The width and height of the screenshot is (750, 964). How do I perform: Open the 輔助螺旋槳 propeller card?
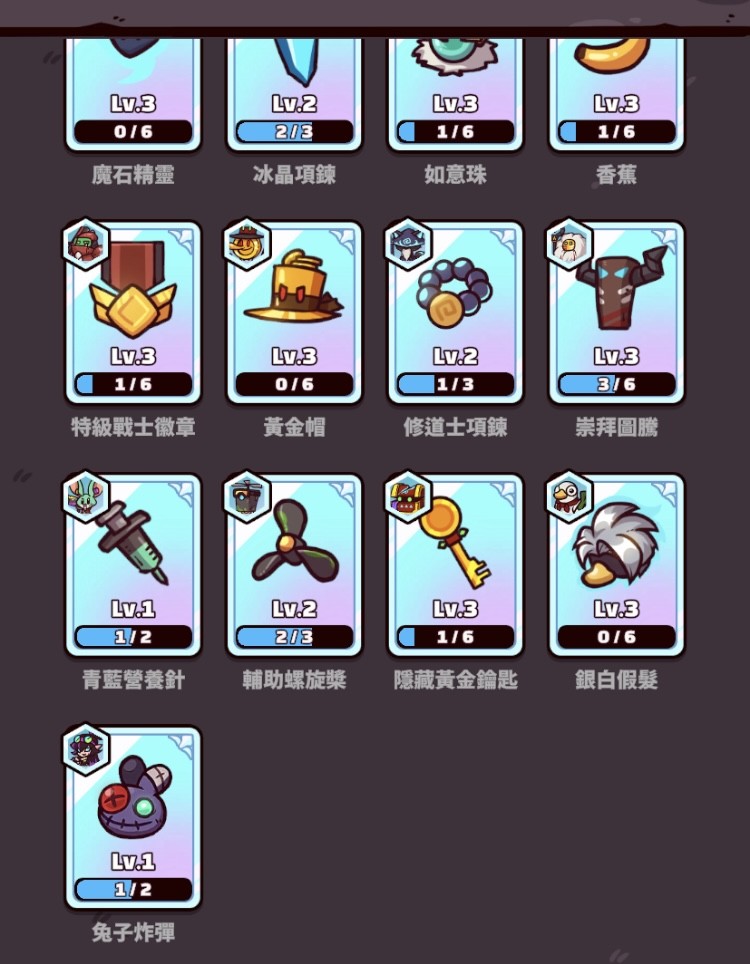click(x=294, y=565)
